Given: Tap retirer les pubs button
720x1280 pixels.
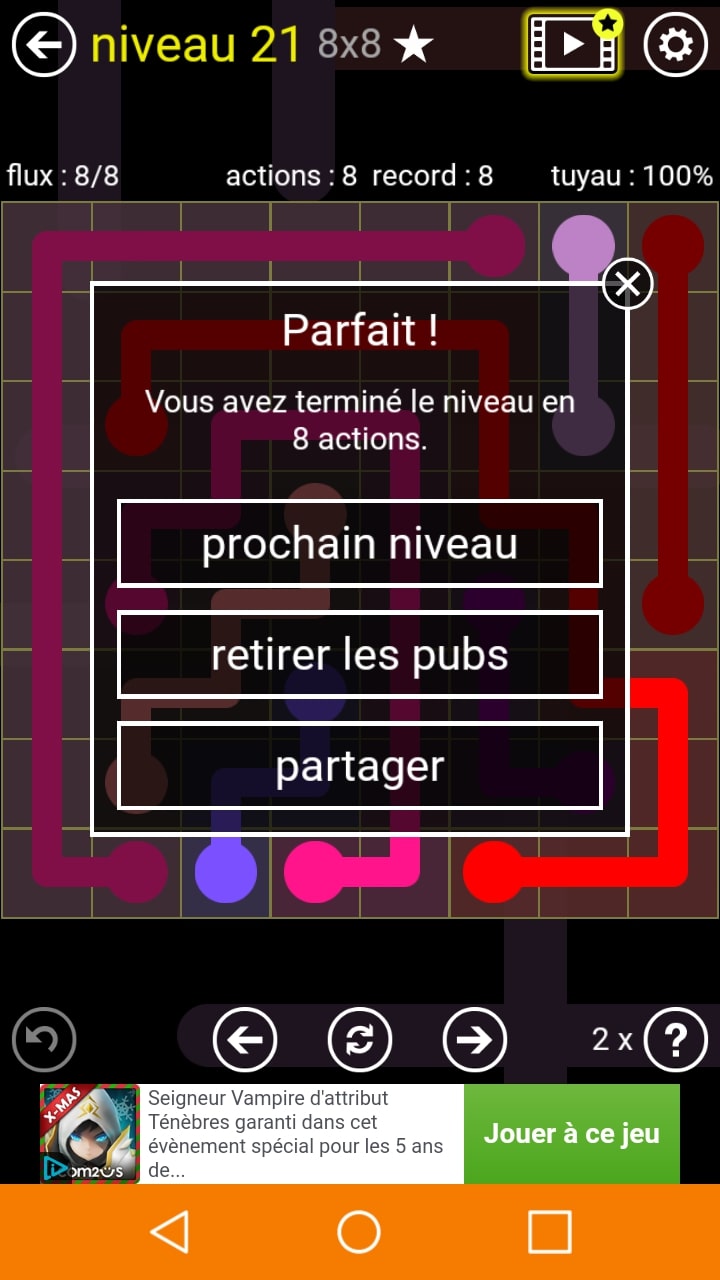Looking at the screenshot, I should click(x=360, y=654).
